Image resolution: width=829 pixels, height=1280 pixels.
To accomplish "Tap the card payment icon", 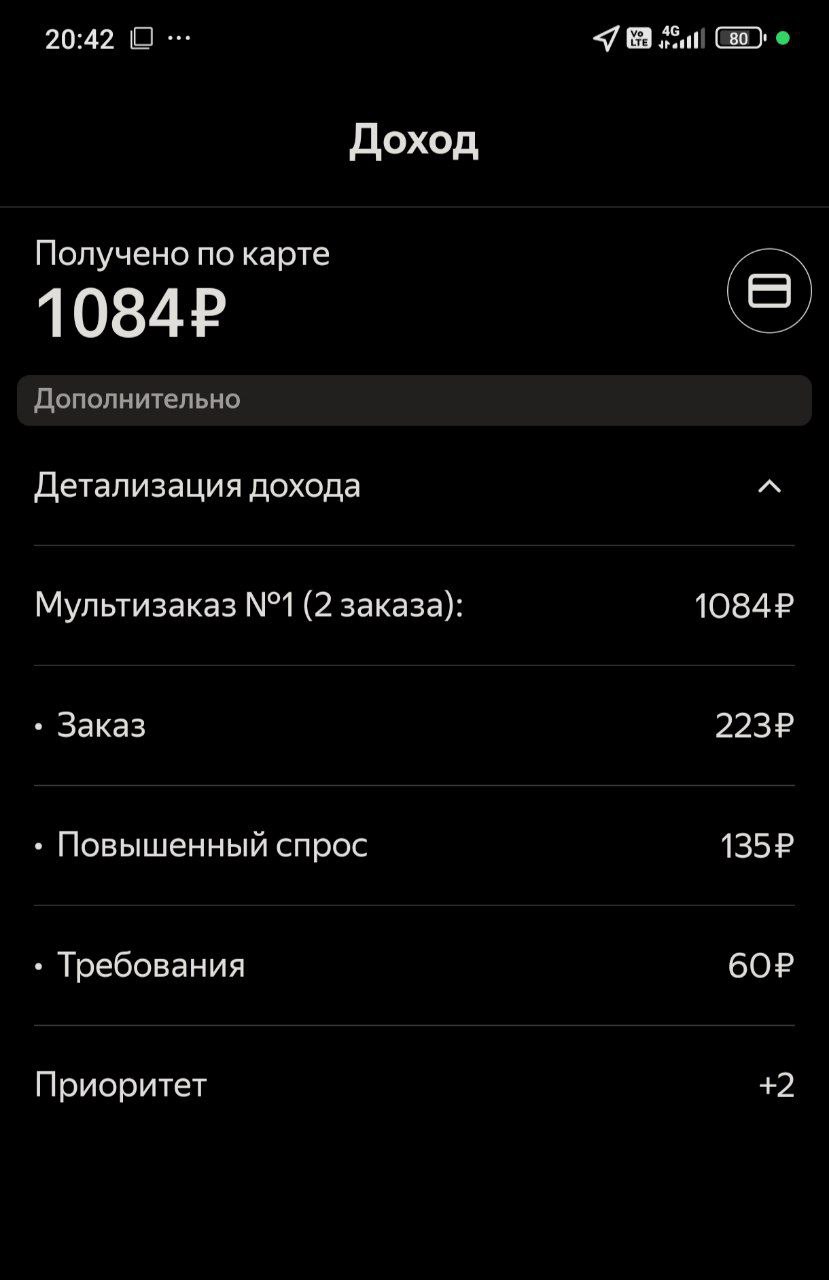I will point(768,291).
